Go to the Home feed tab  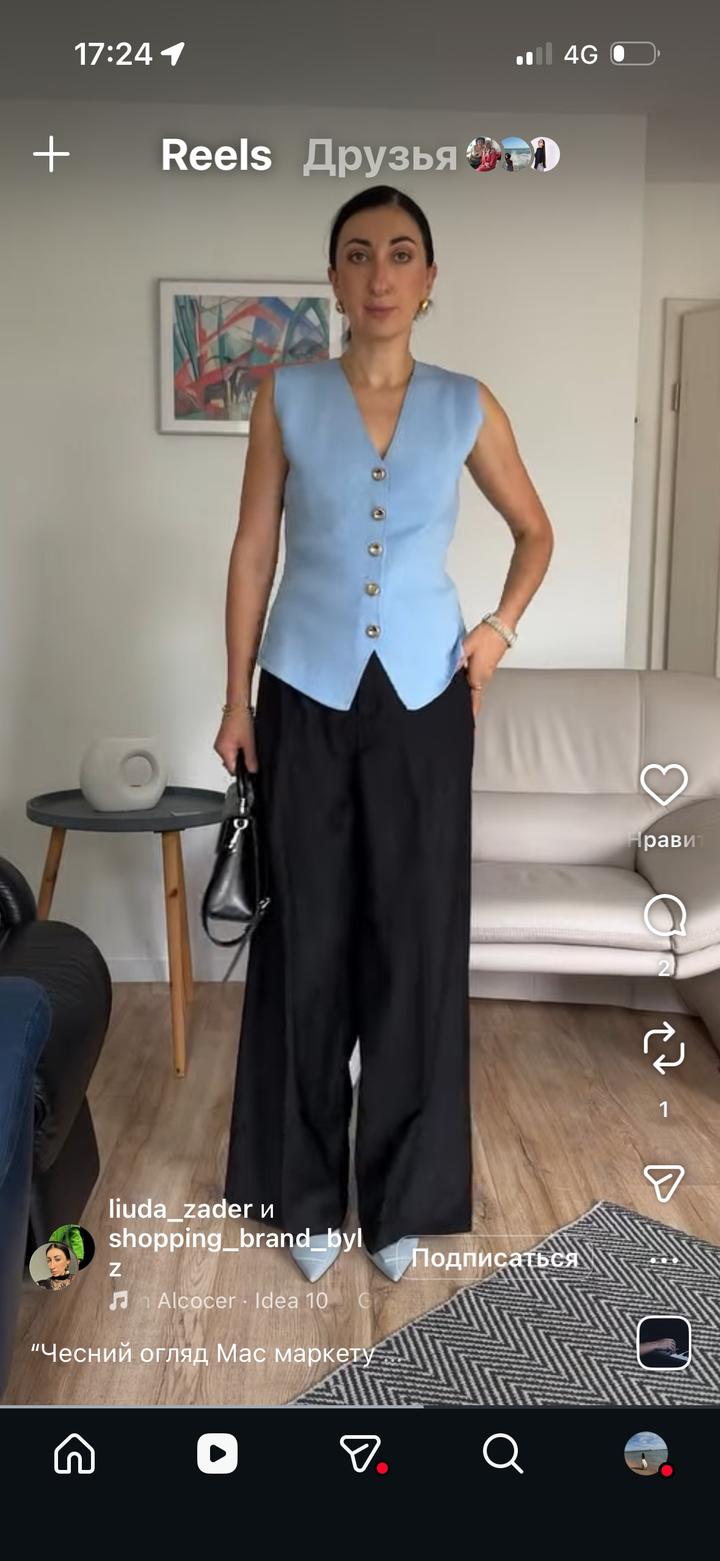74,1454
